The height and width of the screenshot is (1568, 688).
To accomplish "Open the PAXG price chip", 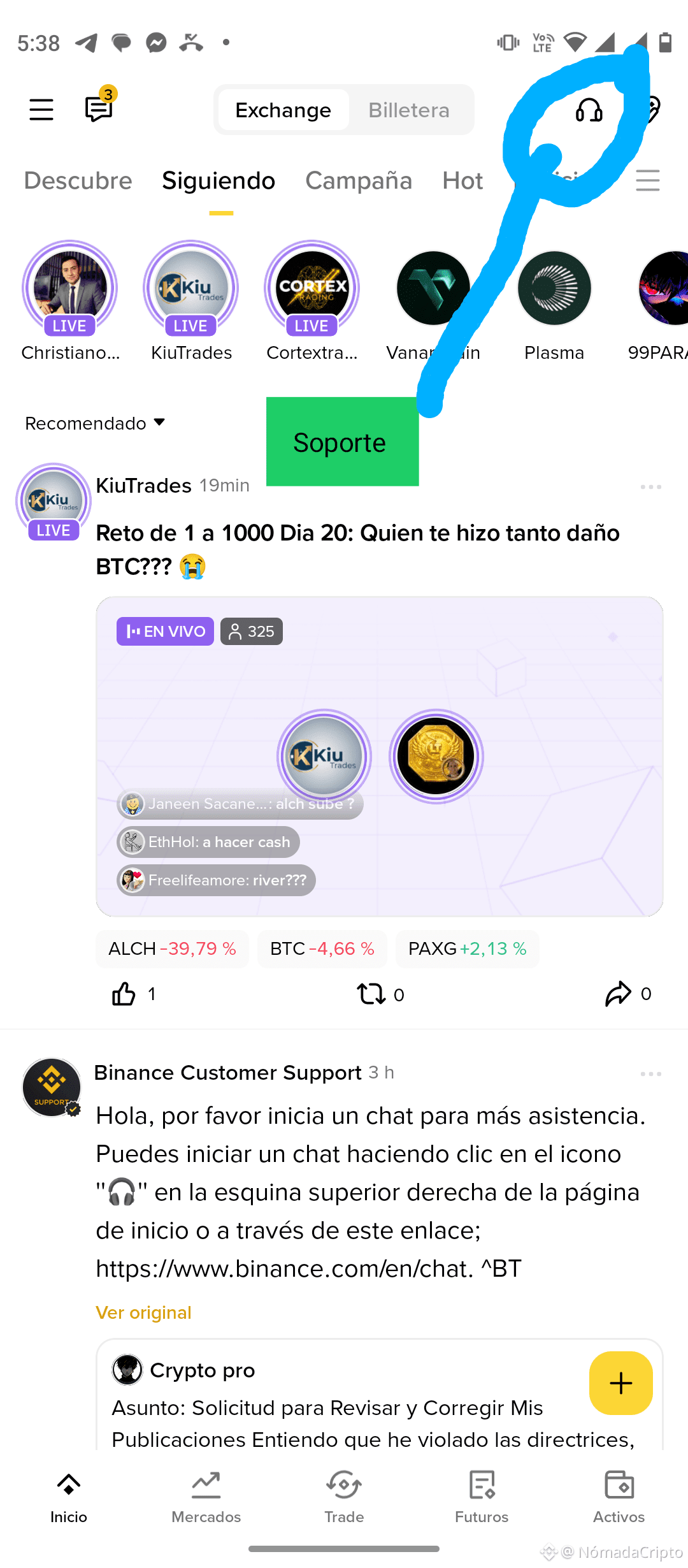I will coord(467,949).
